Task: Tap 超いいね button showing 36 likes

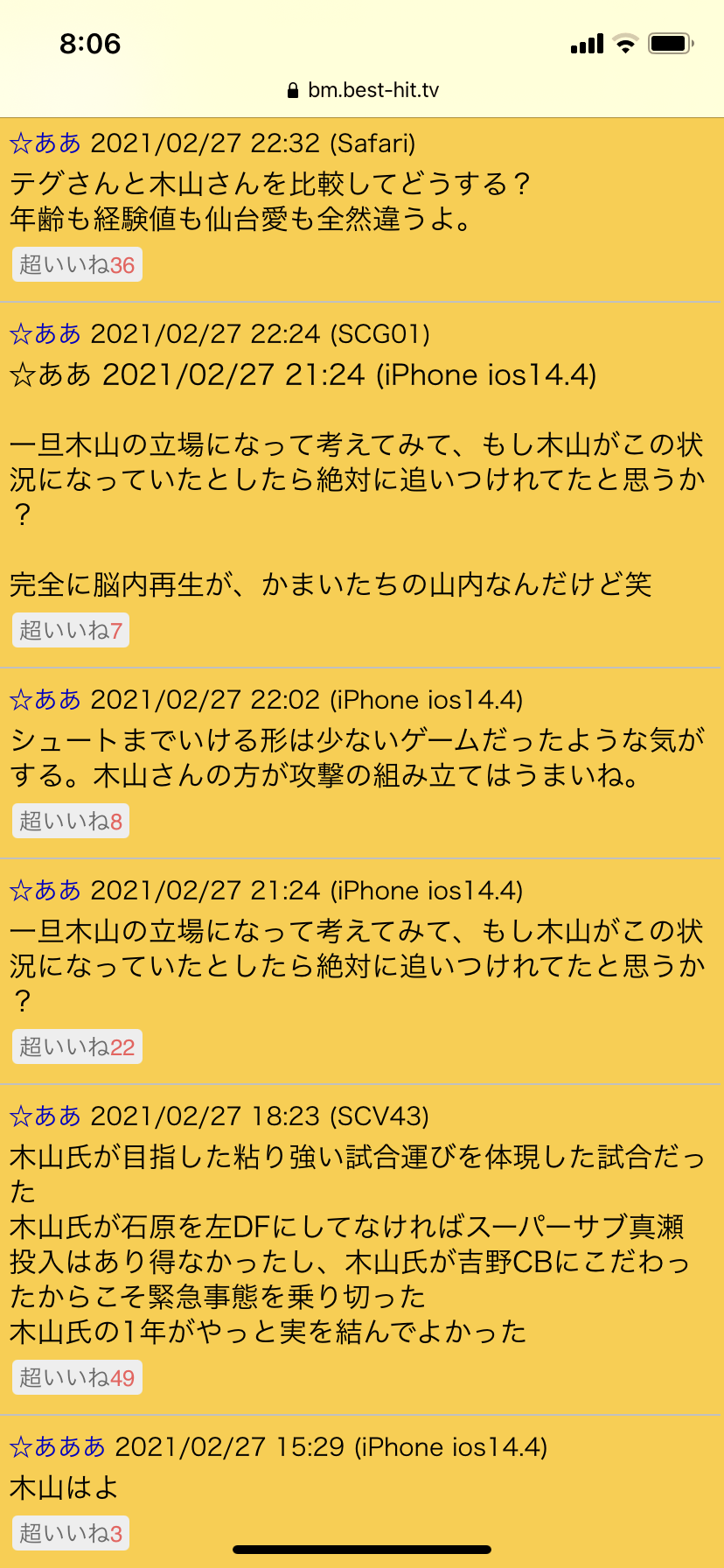Action: (77, 264)
